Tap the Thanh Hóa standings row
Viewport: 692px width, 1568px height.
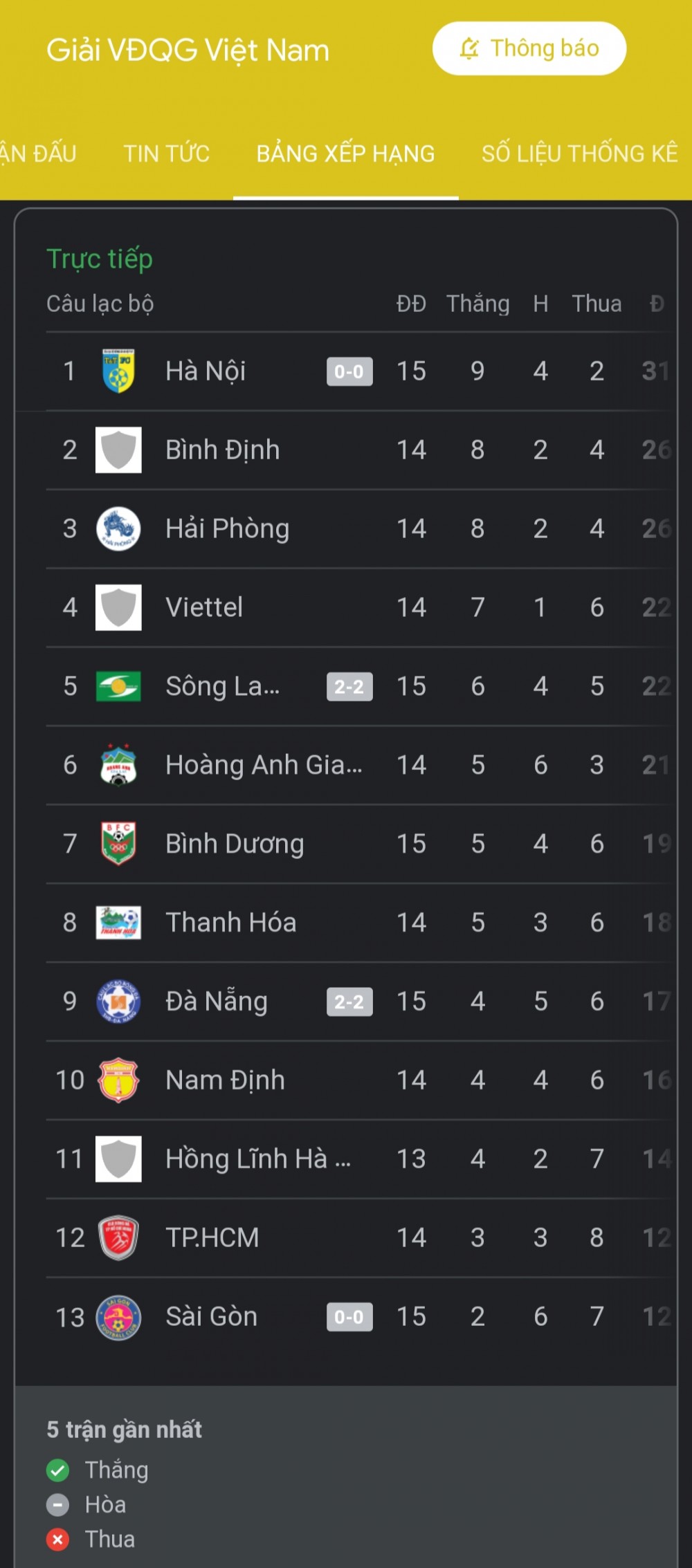point(230,923)
